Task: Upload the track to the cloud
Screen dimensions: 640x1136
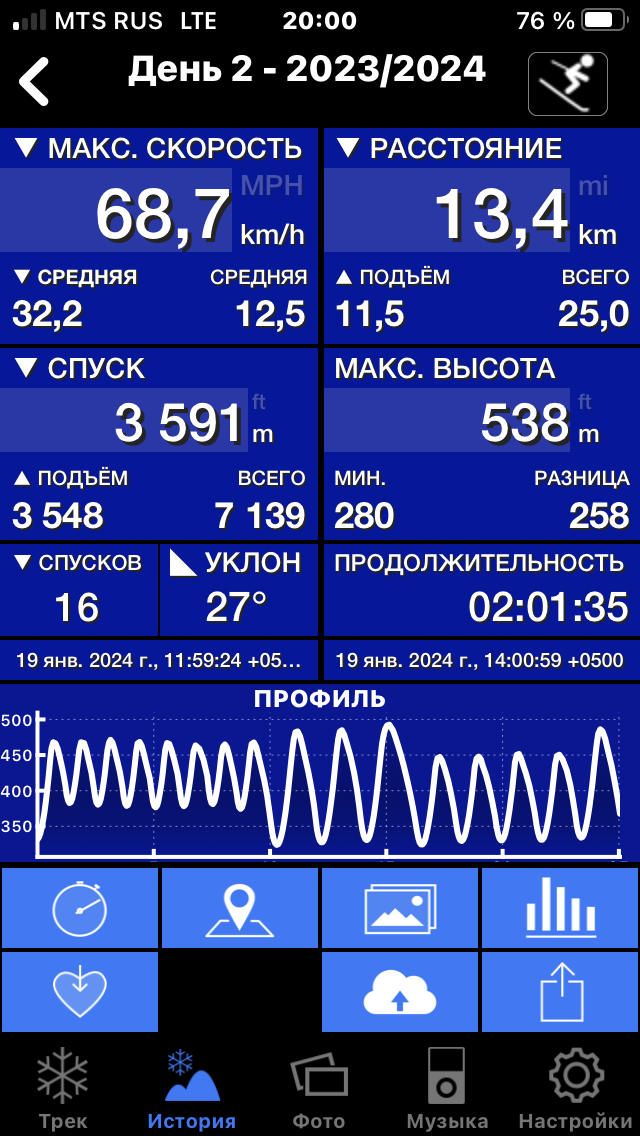Action: 400,991
